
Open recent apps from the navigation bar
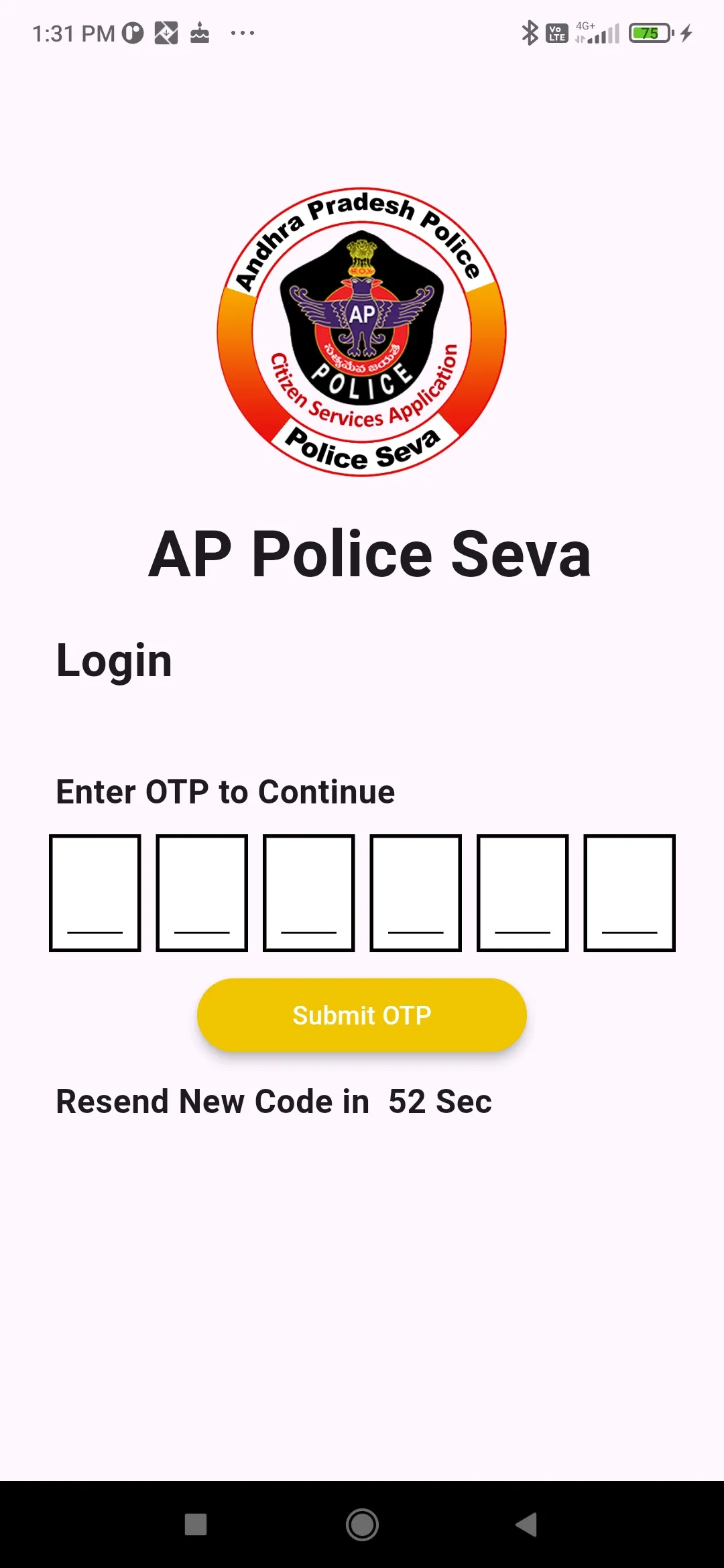coord(196,1524)
